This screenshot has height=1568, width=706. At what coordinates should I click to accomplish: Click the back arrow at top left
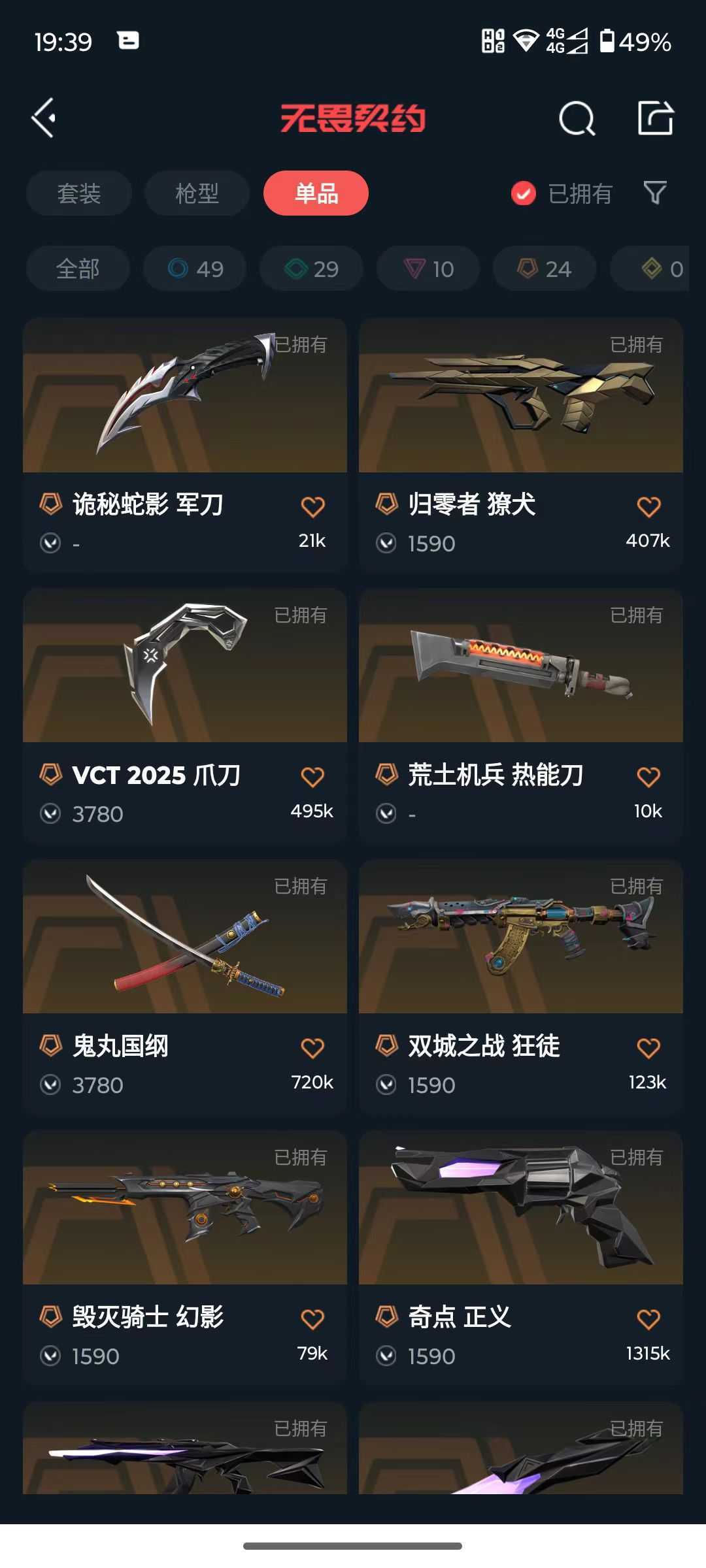44,116
